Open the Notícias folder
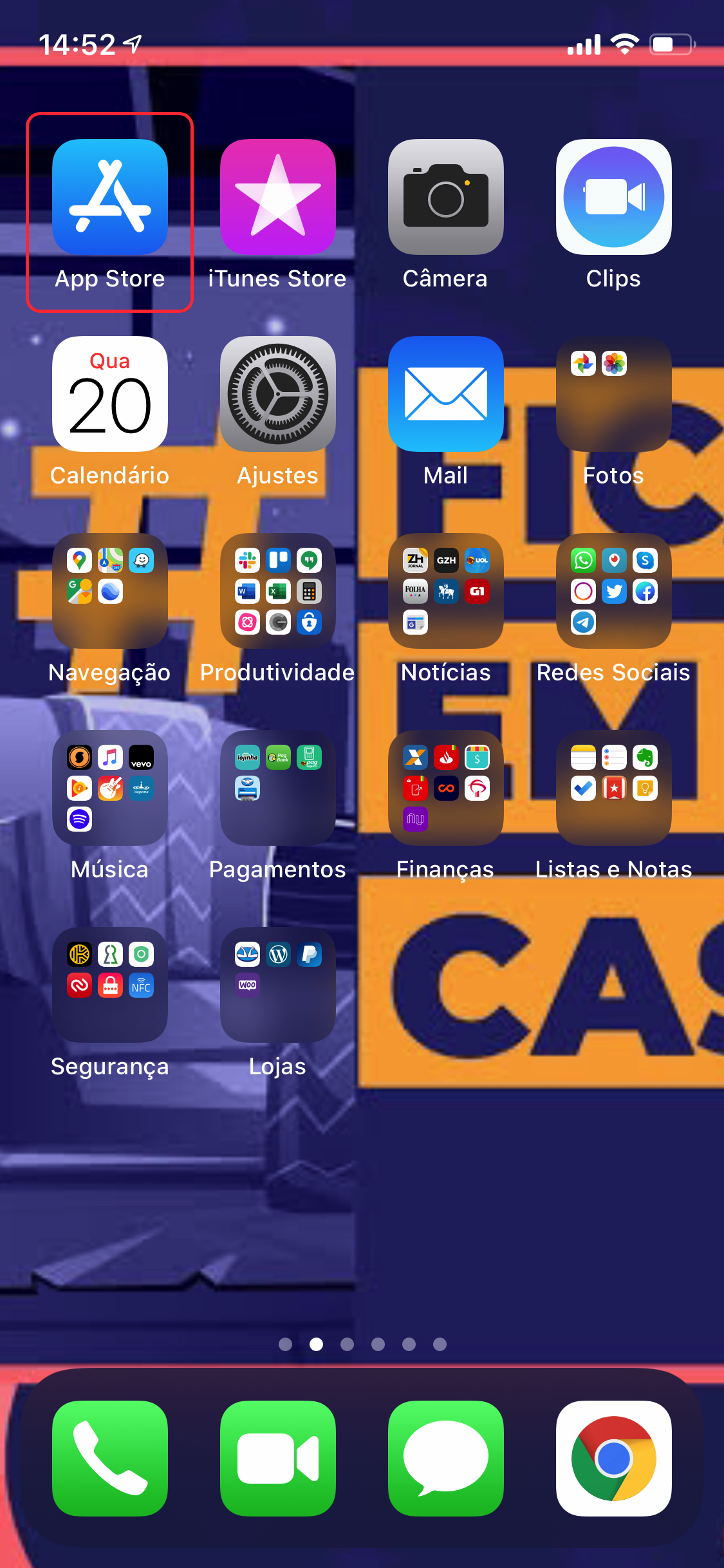Viewport: 724px width, 1568px height. (445, 591)
